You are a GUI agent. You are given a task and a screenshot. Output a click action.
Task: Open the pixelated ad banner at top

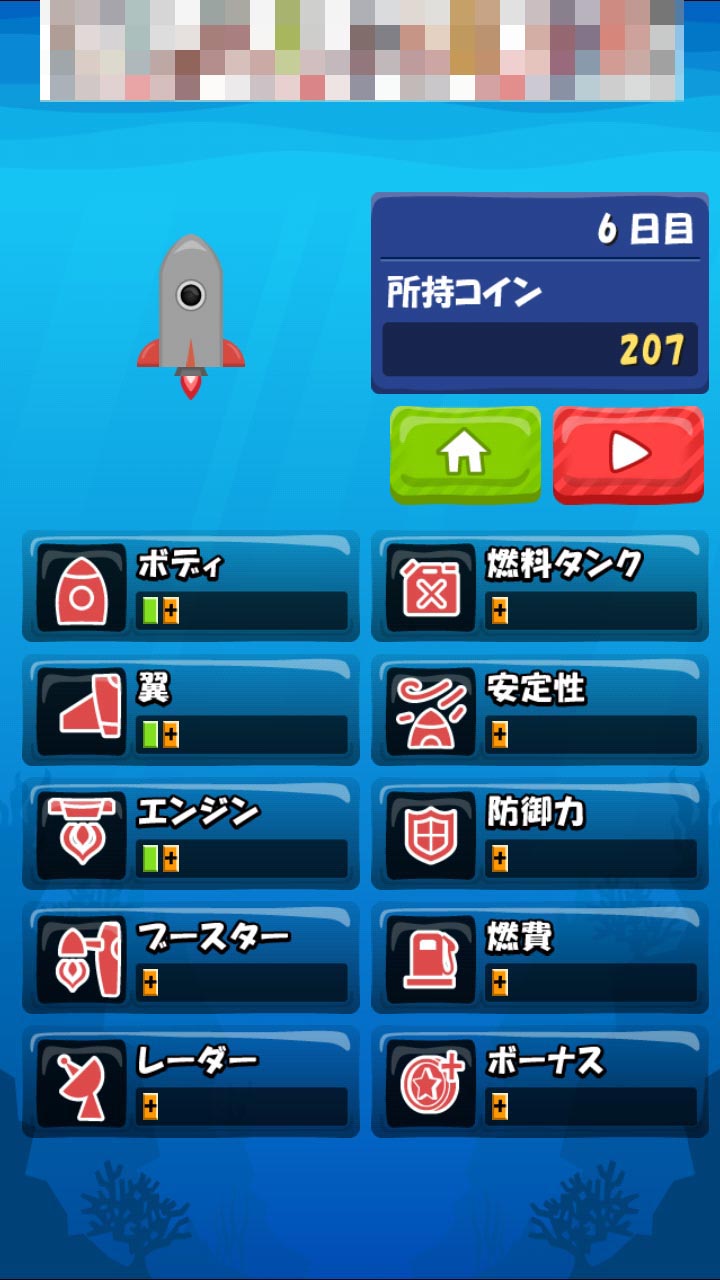[x=361, y=50]
